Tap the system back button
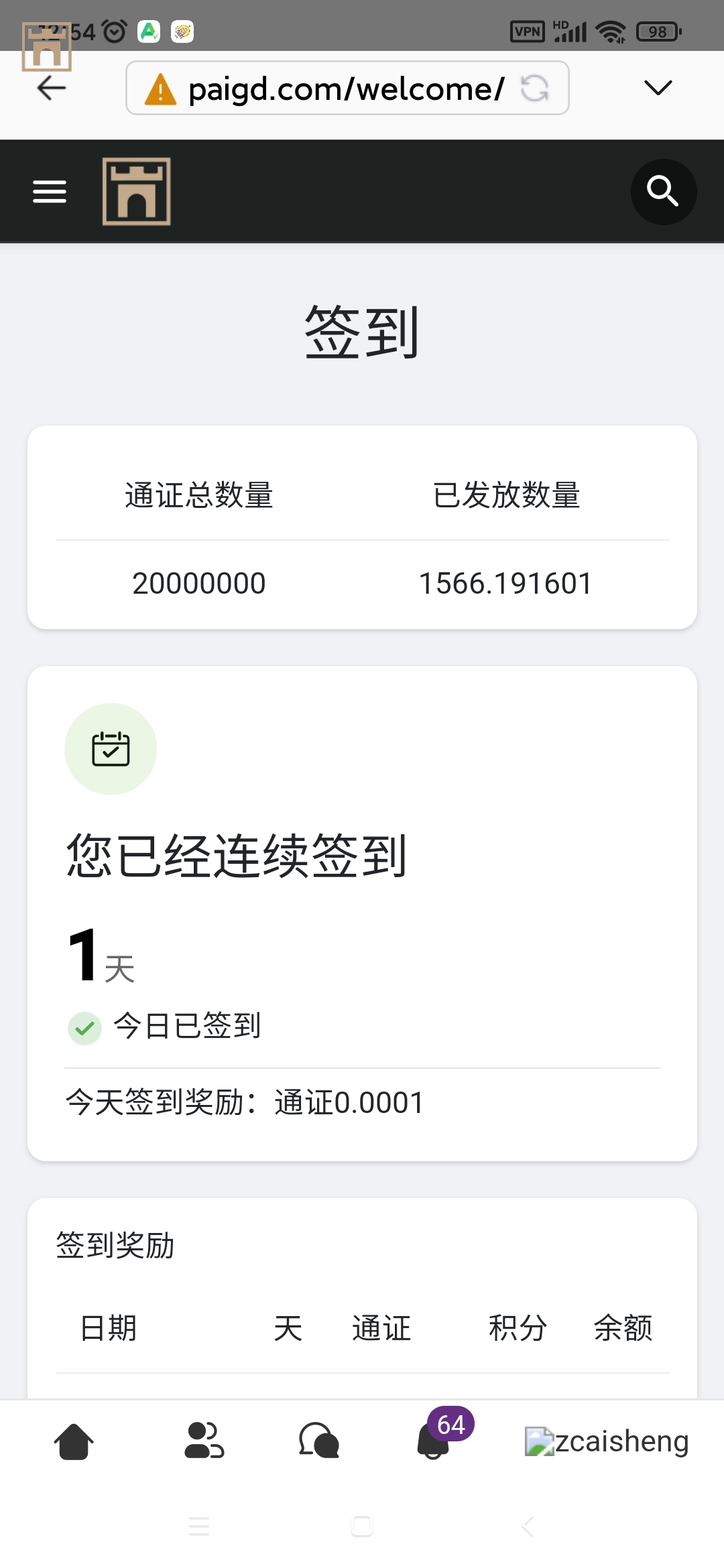The image size is (724, 1568). [528, 1526]
